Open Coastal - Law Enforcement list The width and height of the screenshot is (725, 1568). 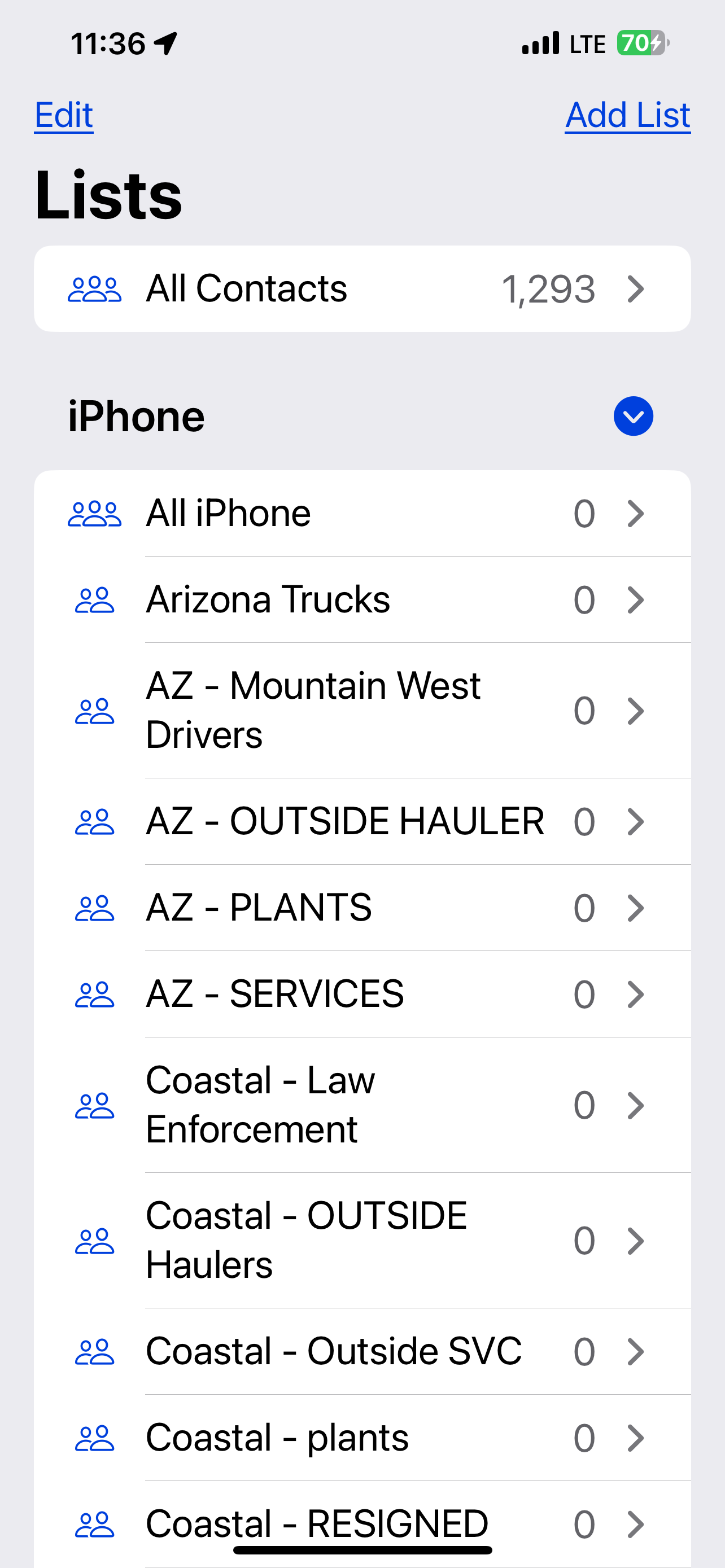pos(362,1105)
